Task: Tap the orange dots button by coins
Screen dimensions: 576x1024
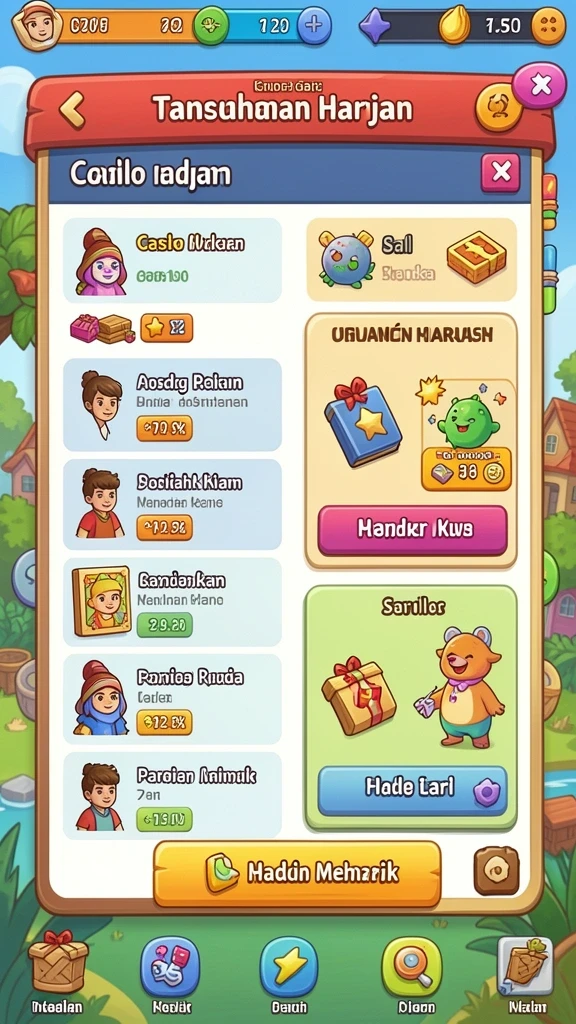Action: click(x=549, y=26)
